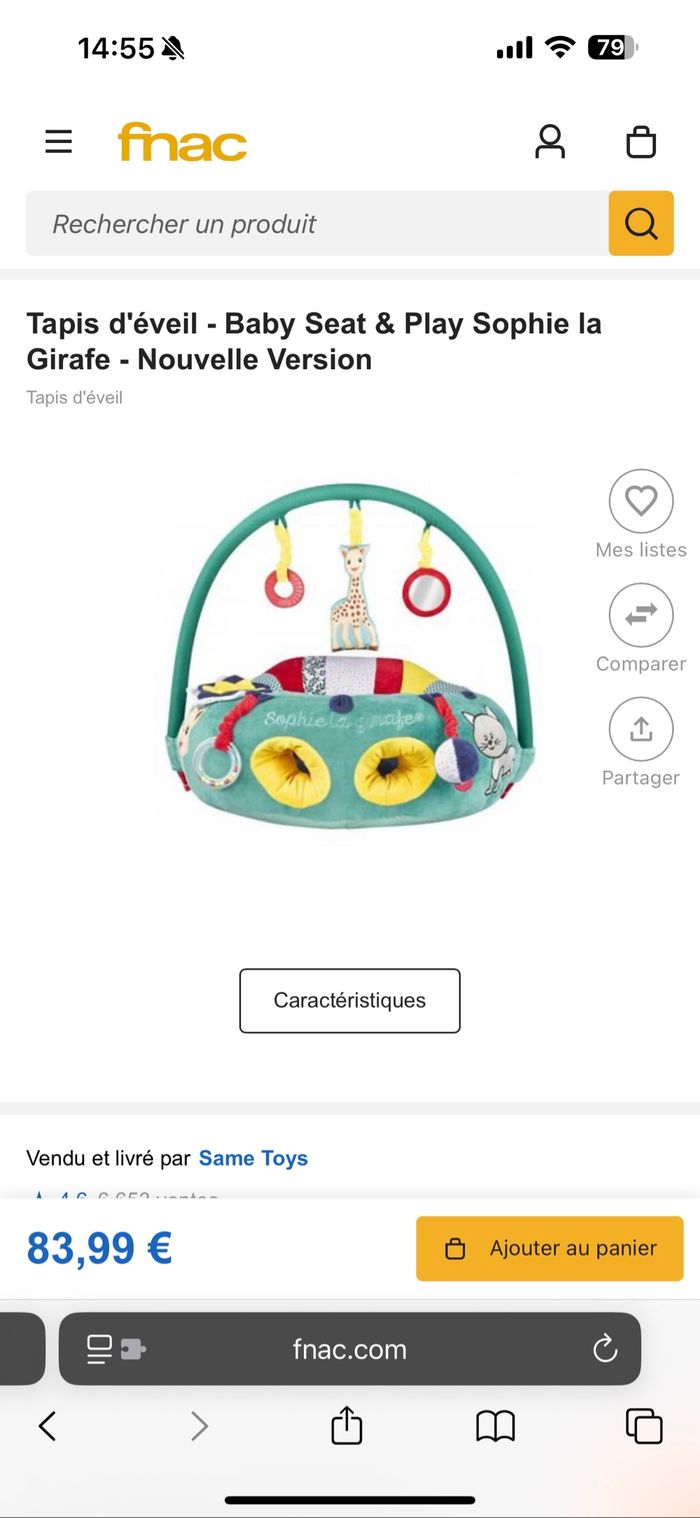Open the shopping bag

pos(641,142)
